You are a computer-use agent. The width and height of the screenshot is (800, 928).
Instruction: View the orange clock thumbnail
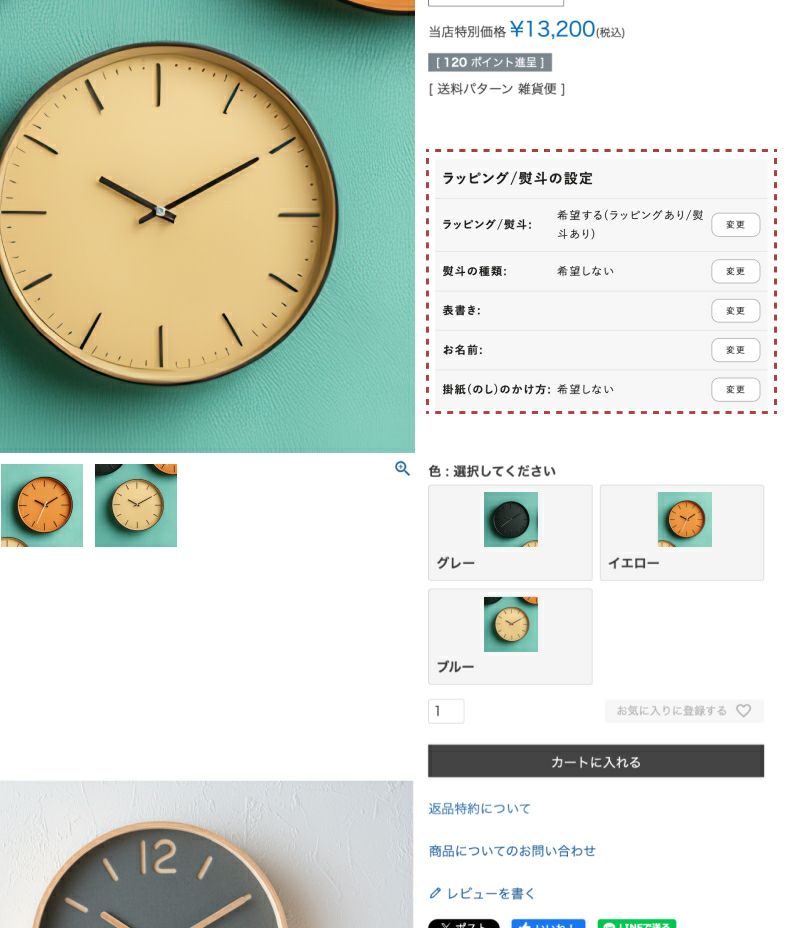pyautogui.click(x=42, y=505)
